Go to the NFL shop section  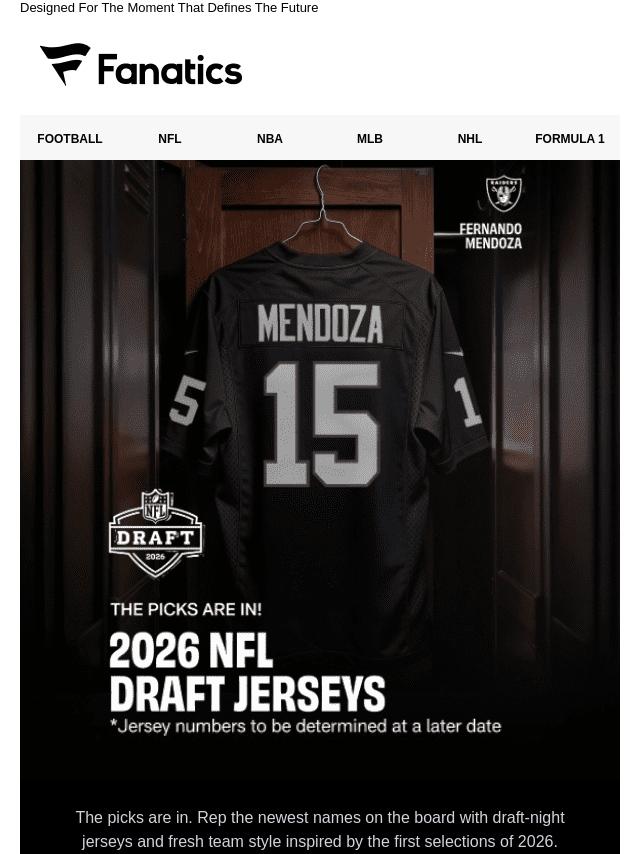pos(170,139)
